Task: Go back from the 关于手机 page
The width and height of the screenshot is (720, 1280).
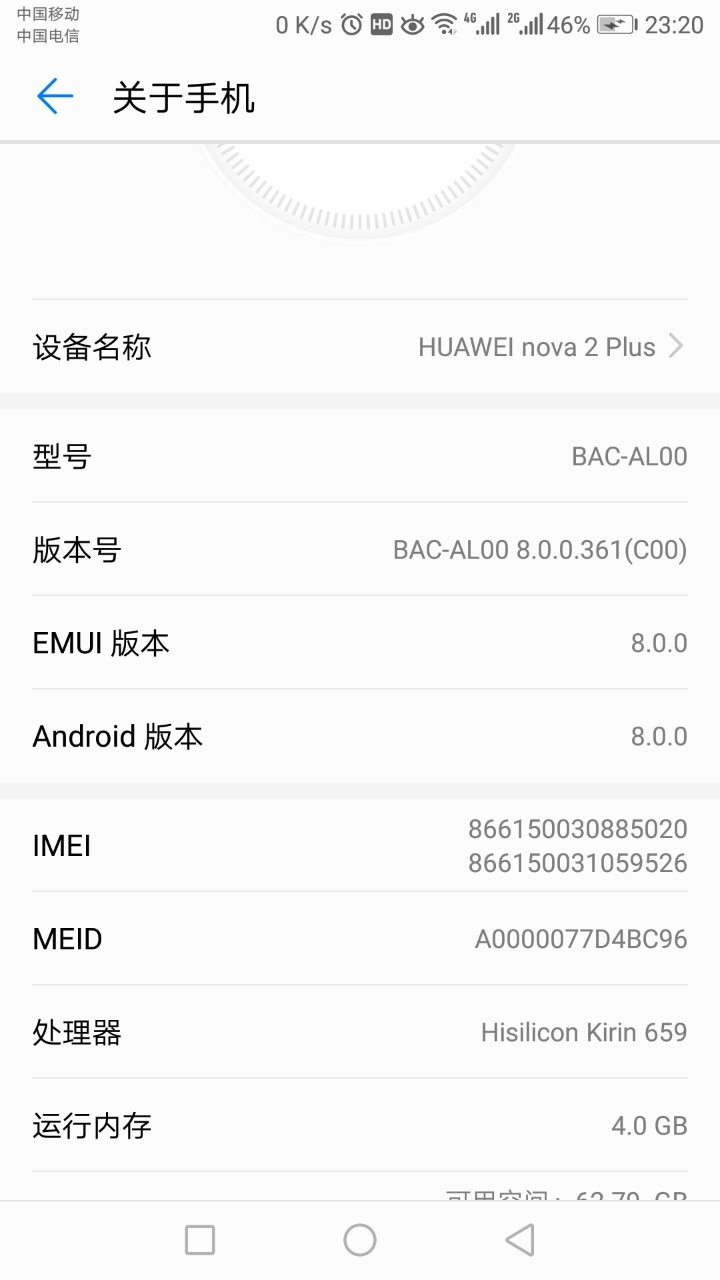Action: pos(55,97)
